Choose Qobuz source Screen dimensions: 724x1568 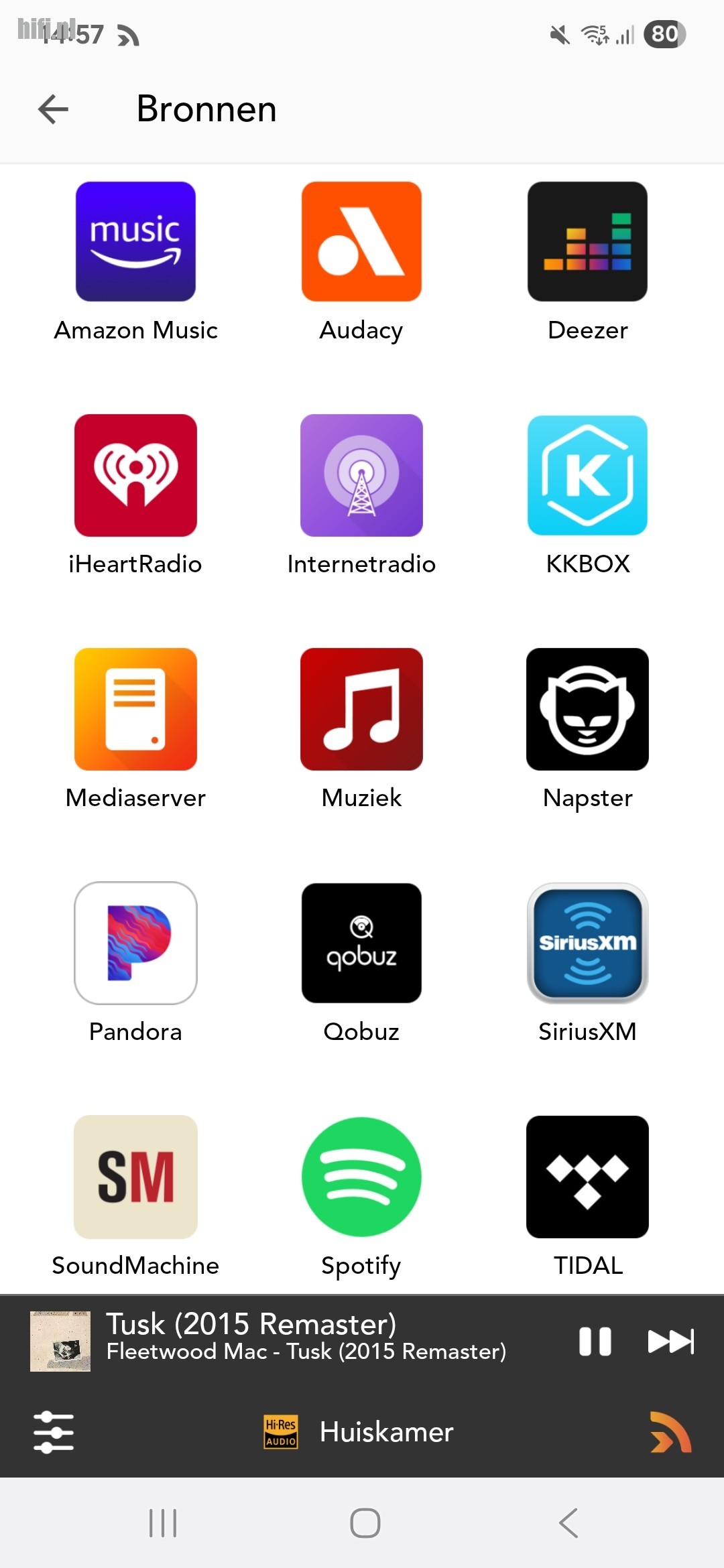pos(361,943)
